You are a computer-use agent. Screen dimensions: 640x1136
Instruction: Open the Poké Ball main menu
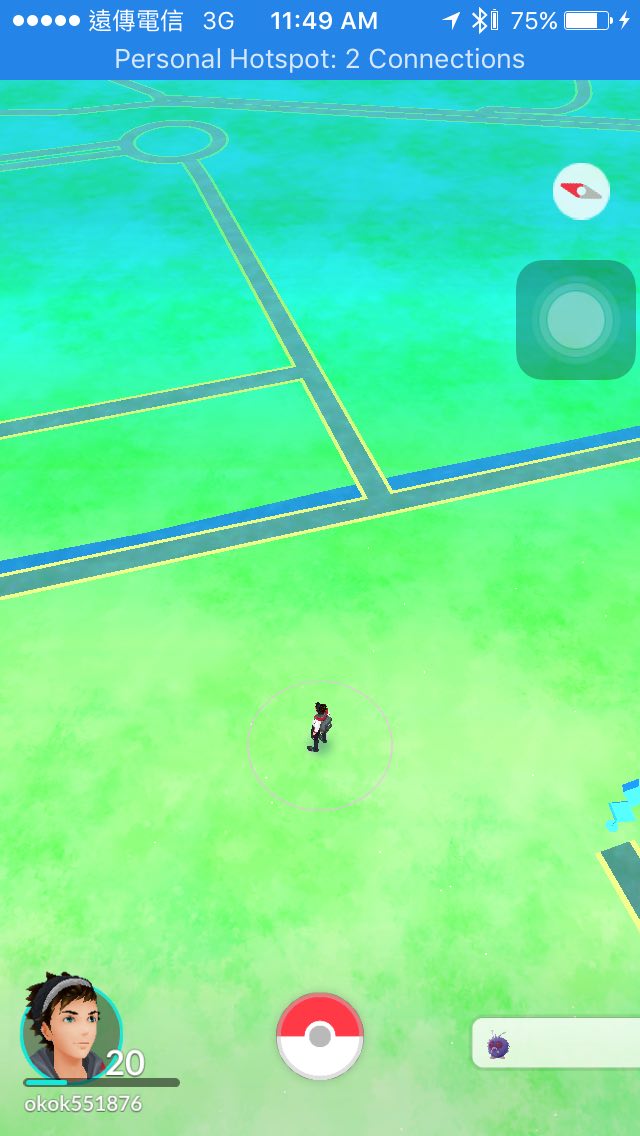tap(320, 1036)
